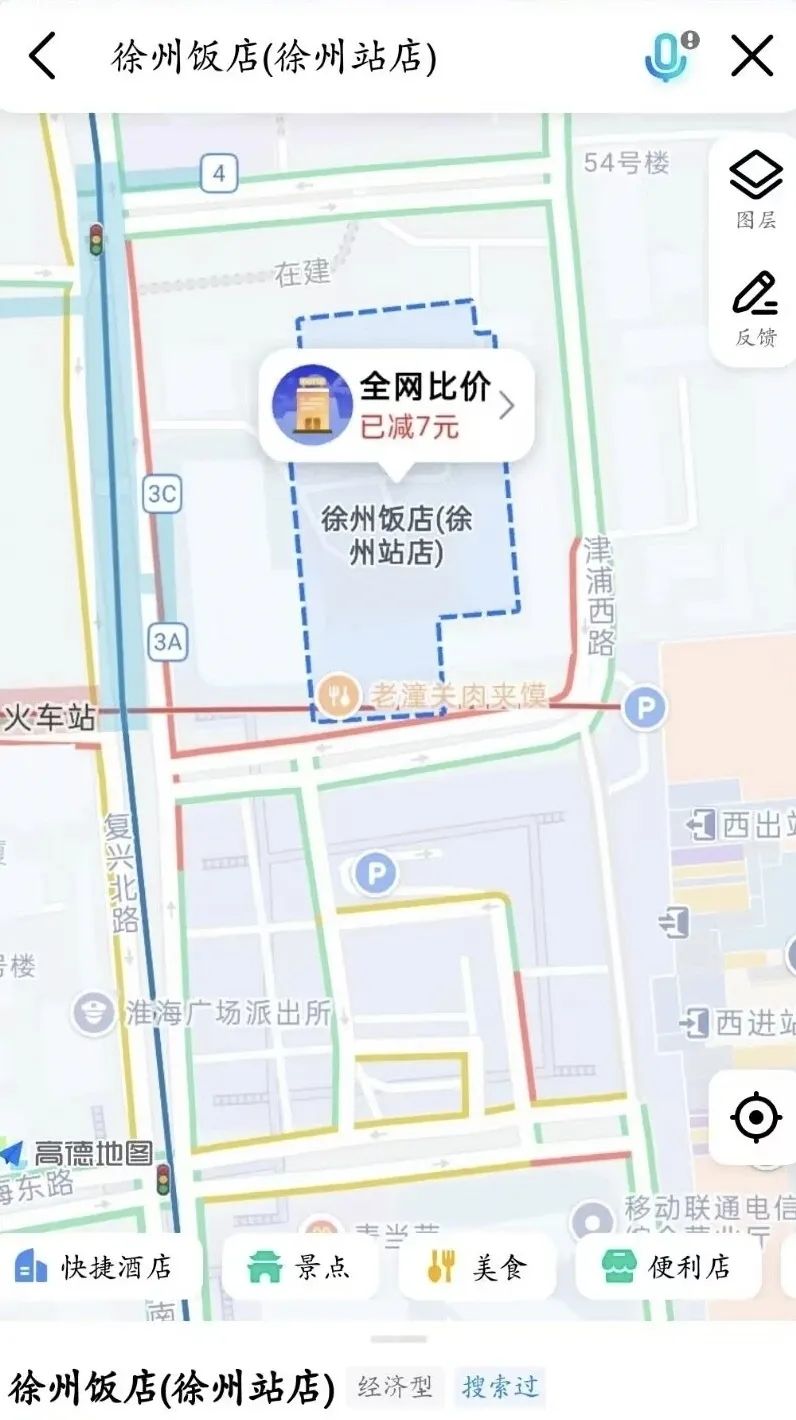Open the 图层 map layers button
The image size is (796, 1420).
pos(755,189)
